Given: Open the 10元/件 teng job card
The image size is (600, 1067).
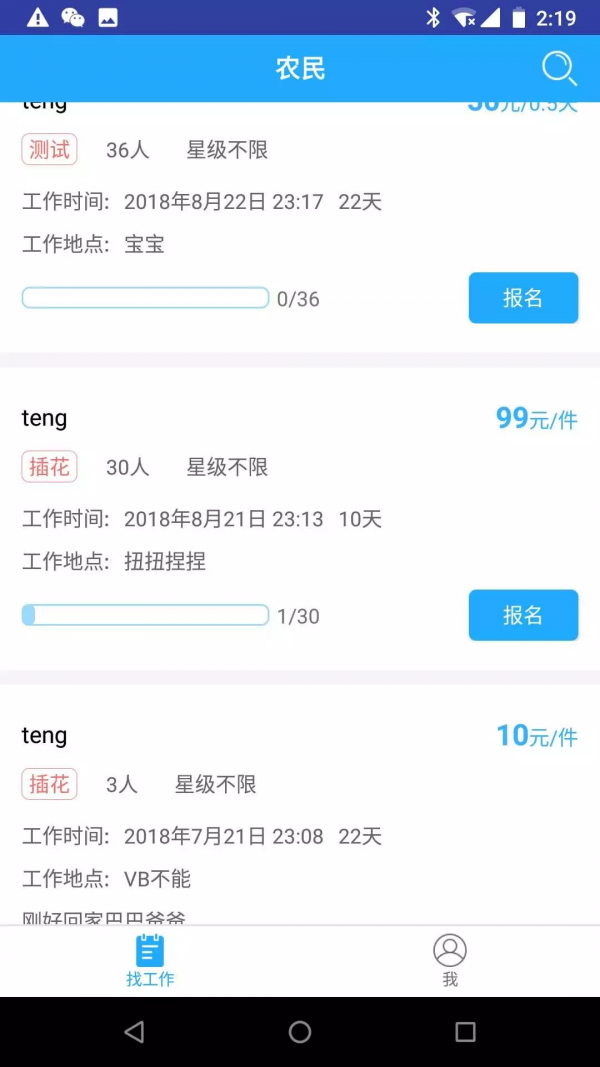Looking at the screenshot, I should [300, 805].
